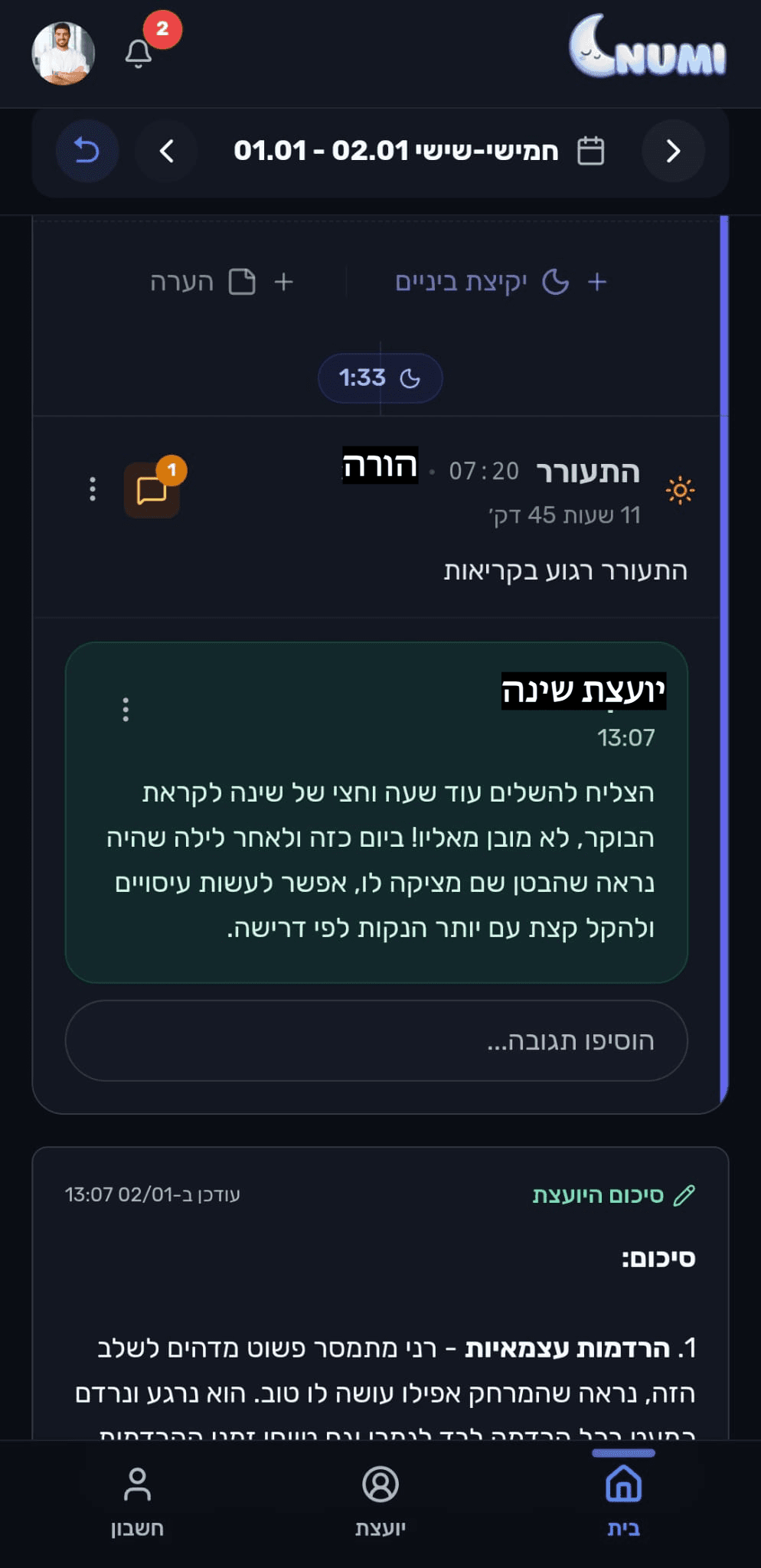Open options menu for the התעורר event
Viewport: 761px width, 1568px height.
click(93, 490)
